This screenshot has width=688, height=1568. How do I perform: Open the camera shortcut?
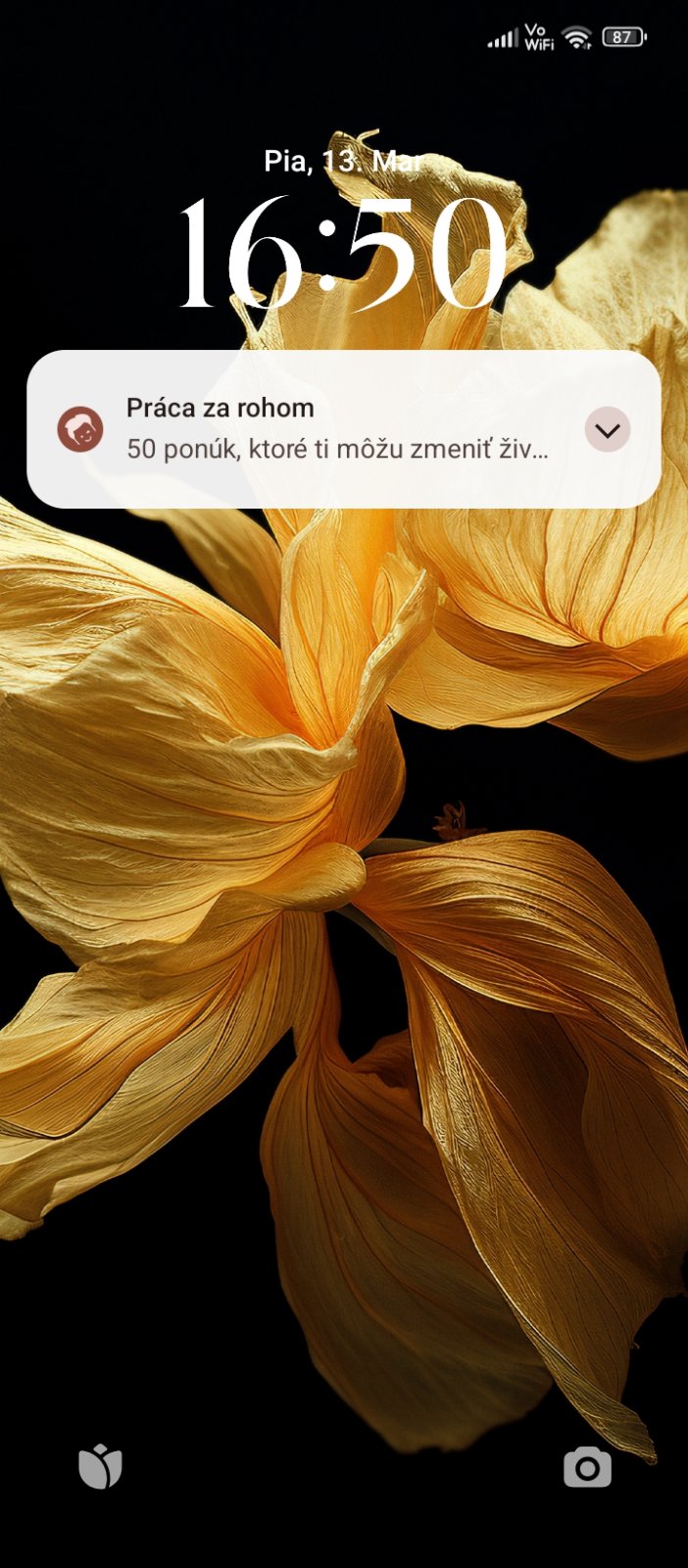(587, 1467)
